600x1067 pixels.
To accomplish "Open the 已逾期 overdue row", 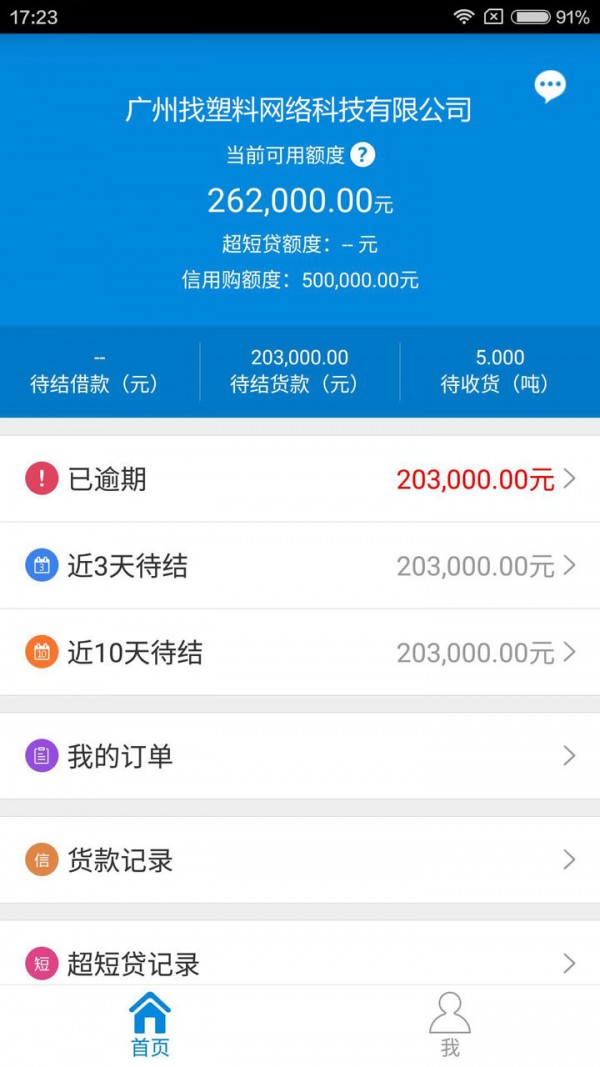I will (300, 479).
